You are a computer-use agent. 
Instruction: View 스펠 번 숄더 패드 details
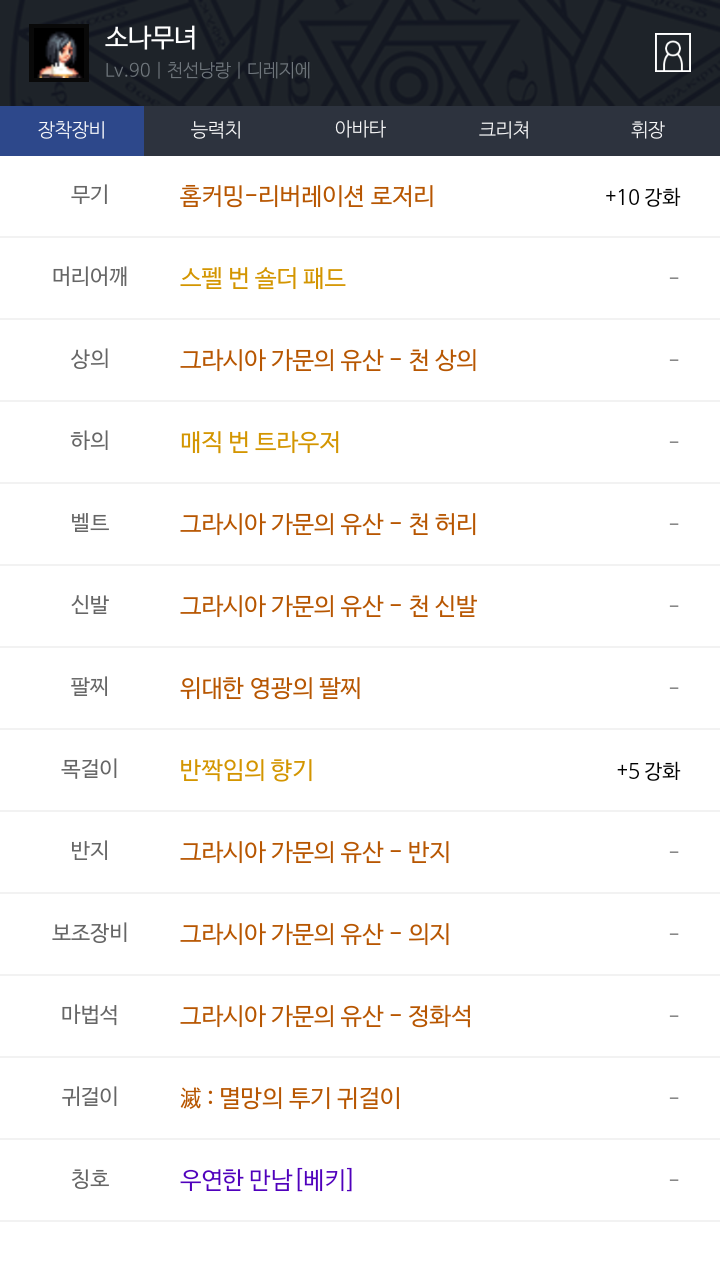click(263, 277)
